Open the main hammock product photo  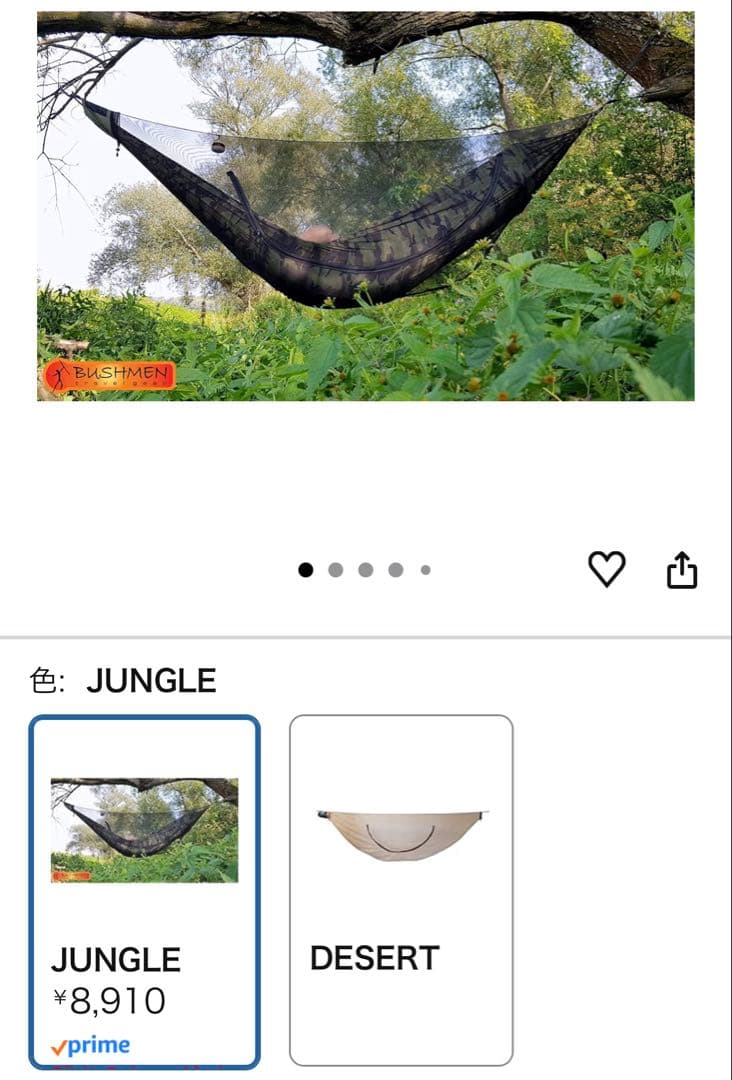(366, 206)
